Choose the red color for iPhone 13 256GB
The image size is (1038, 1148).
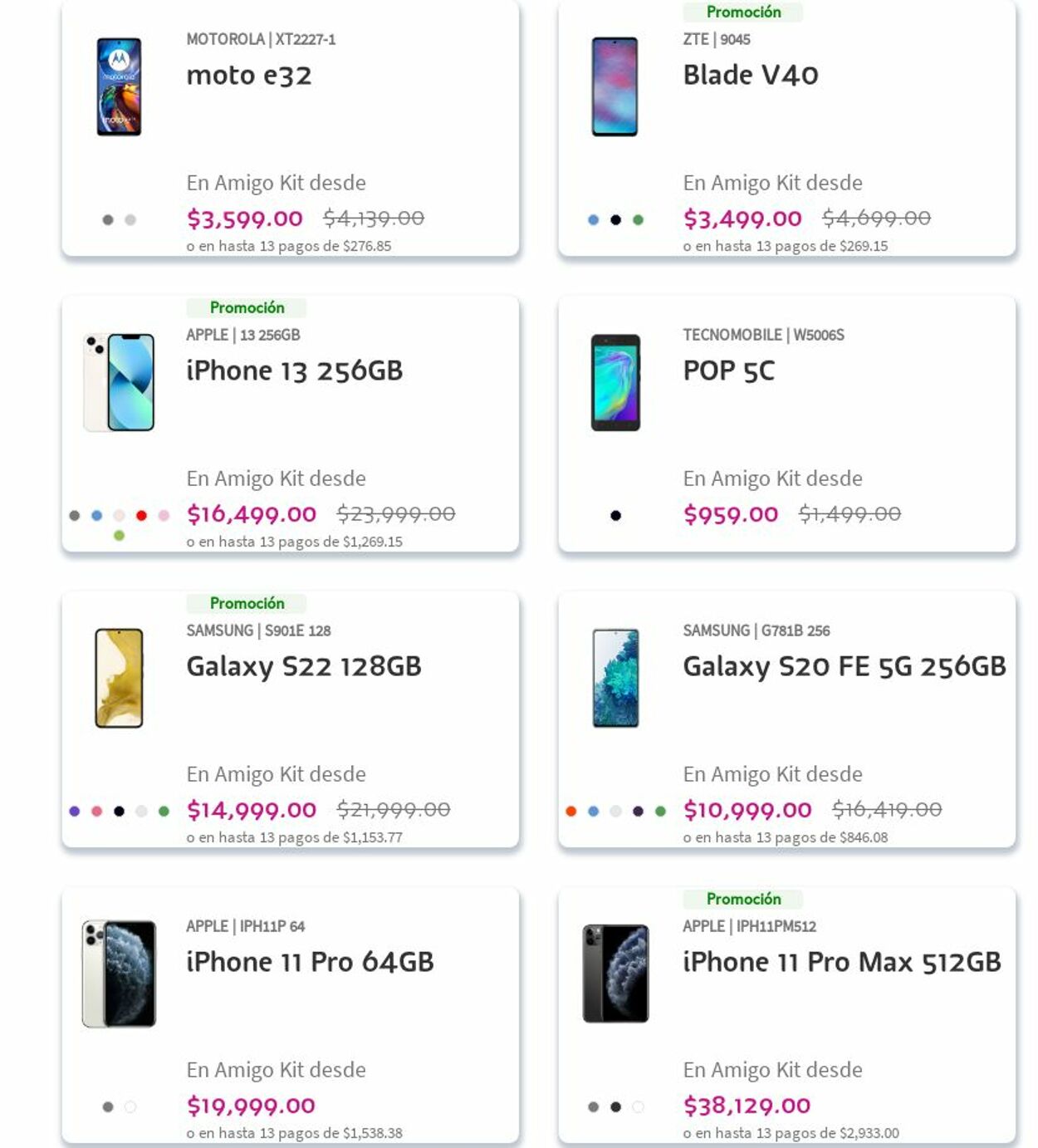(141, 516)
